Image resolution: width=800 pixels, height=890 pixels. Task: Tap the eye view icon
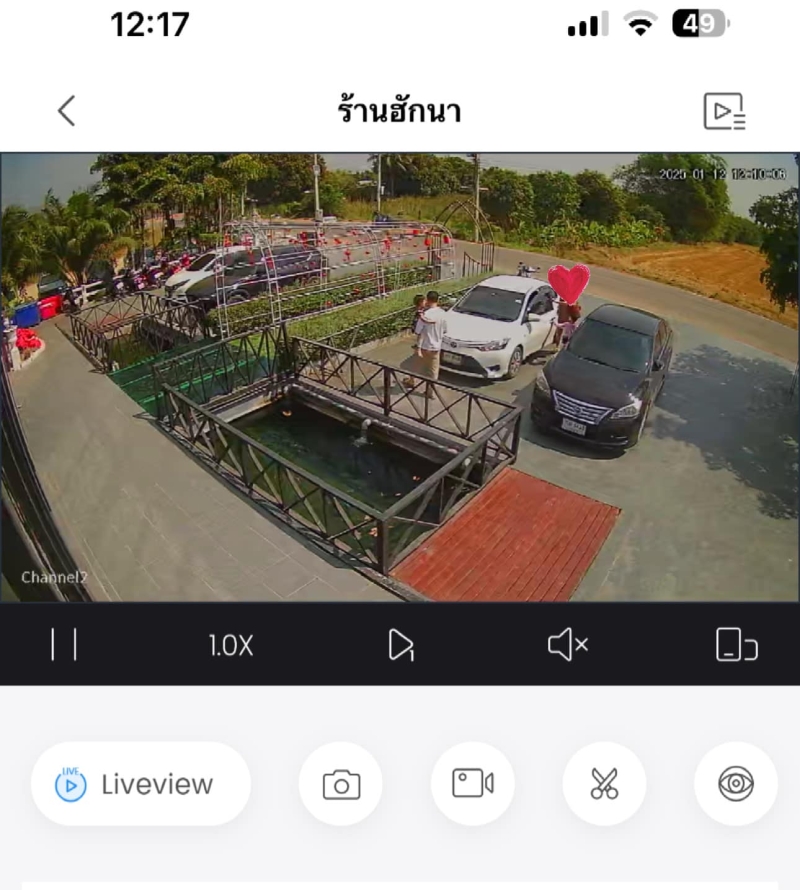click(736, 784)
